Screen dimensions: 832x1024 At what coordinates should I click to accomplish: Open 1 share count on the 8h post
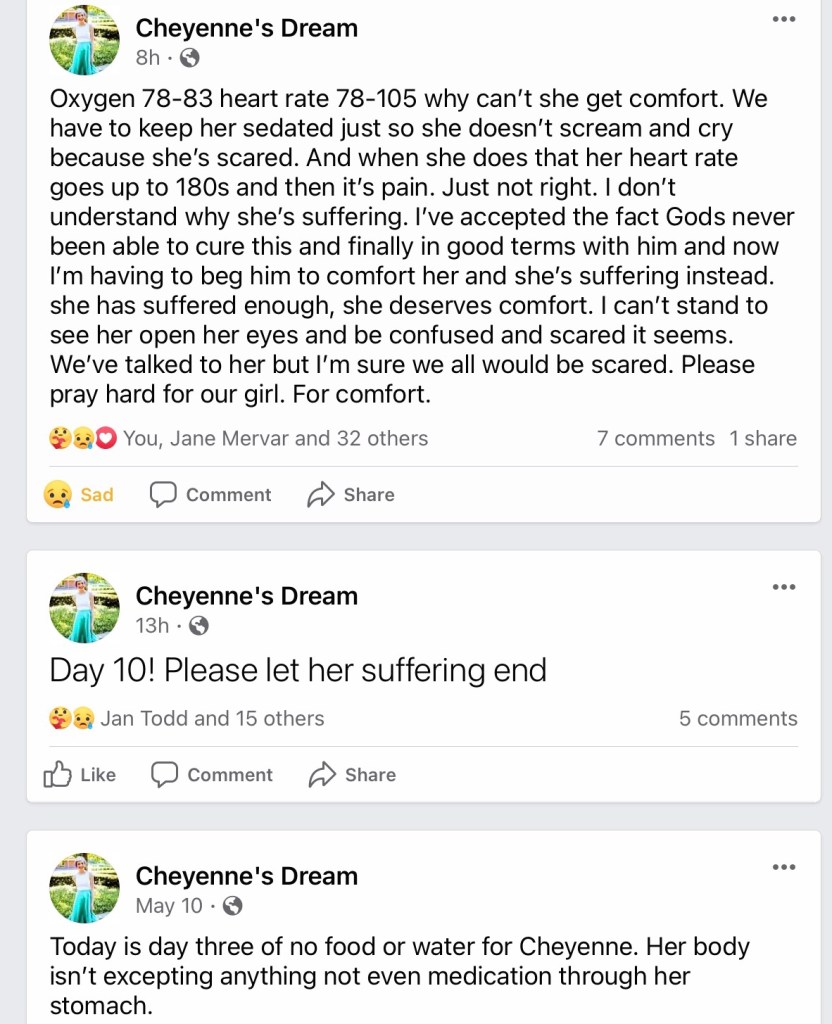pyautogui.click(x=763, y=438)
